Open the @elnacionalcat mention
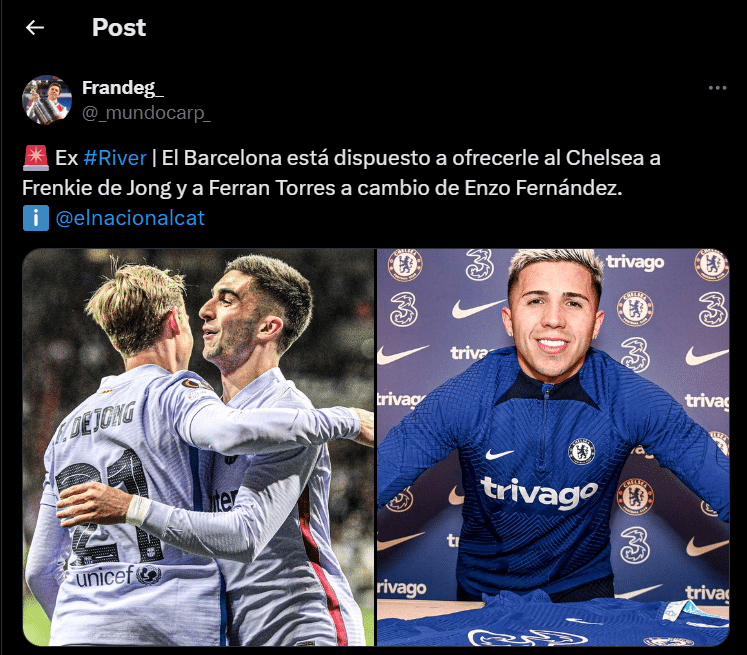 (131, 217)
